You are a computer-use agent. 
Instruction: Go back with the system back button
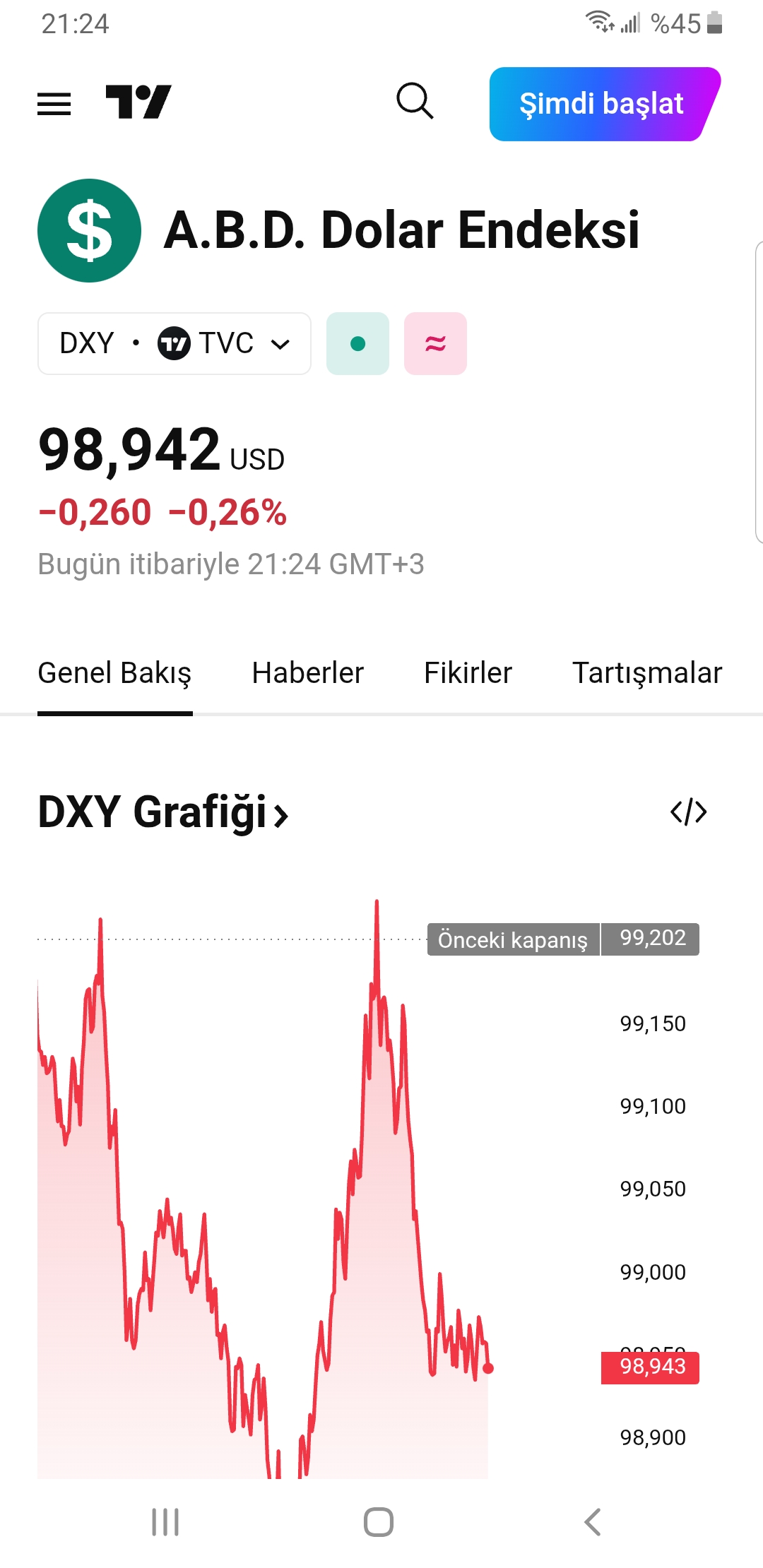click(x=593, y=1522)
